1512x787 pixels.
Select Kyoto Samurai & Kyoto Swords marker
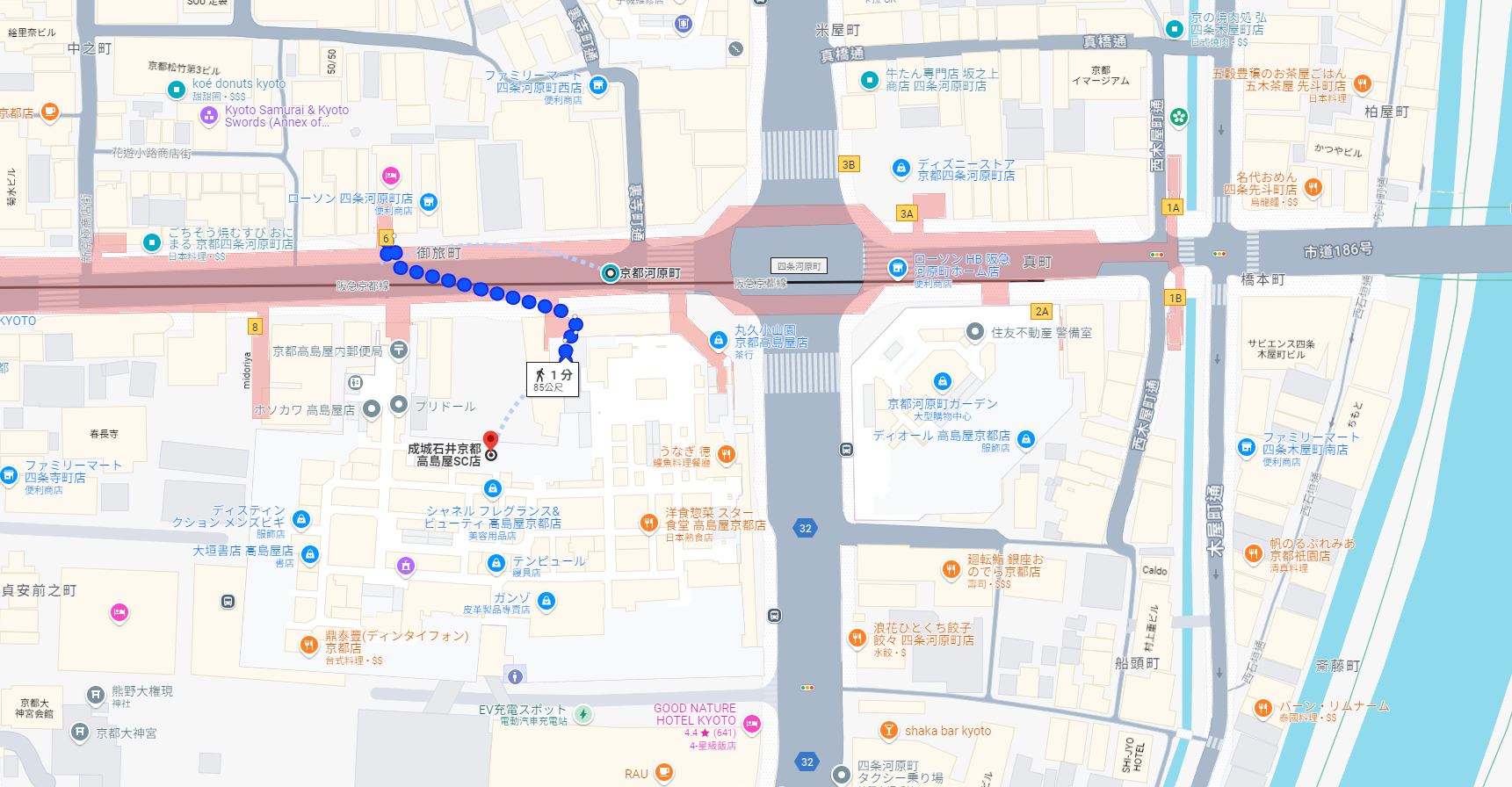(208, 115)
